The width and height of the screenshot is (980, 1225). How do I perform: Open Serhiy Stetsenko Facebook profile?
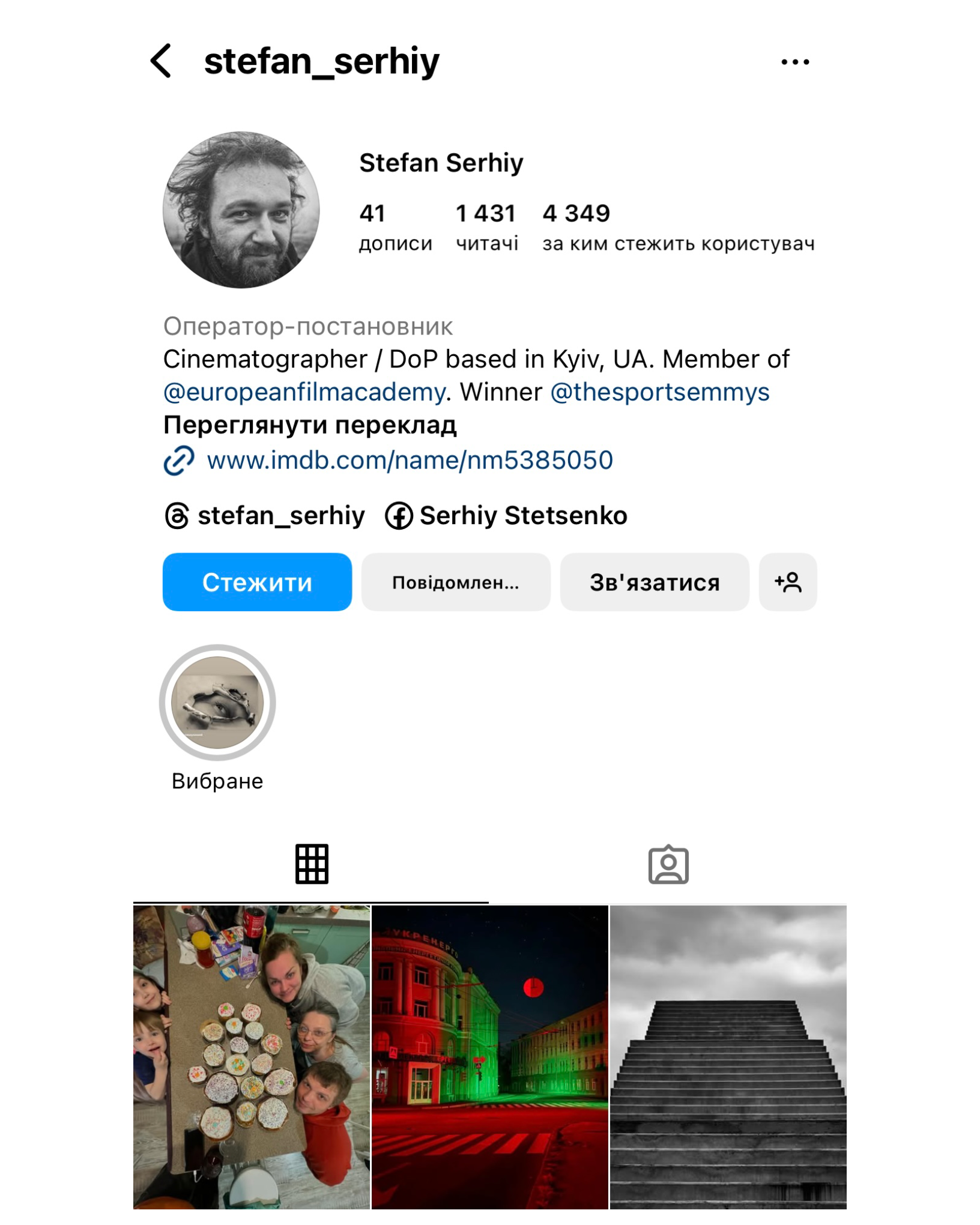[506, 516]
